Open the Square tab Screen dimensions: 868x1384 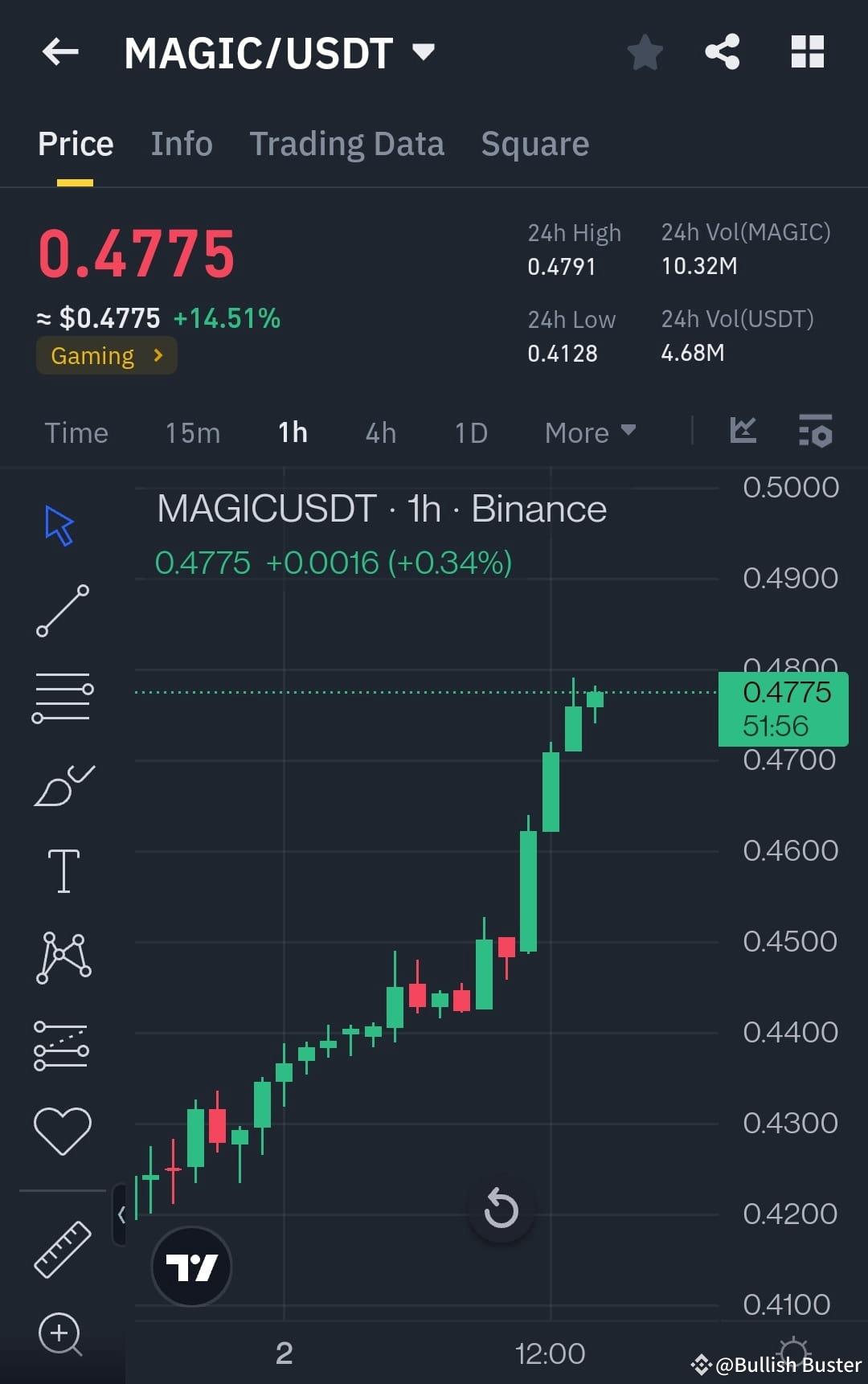pos(534,143)
